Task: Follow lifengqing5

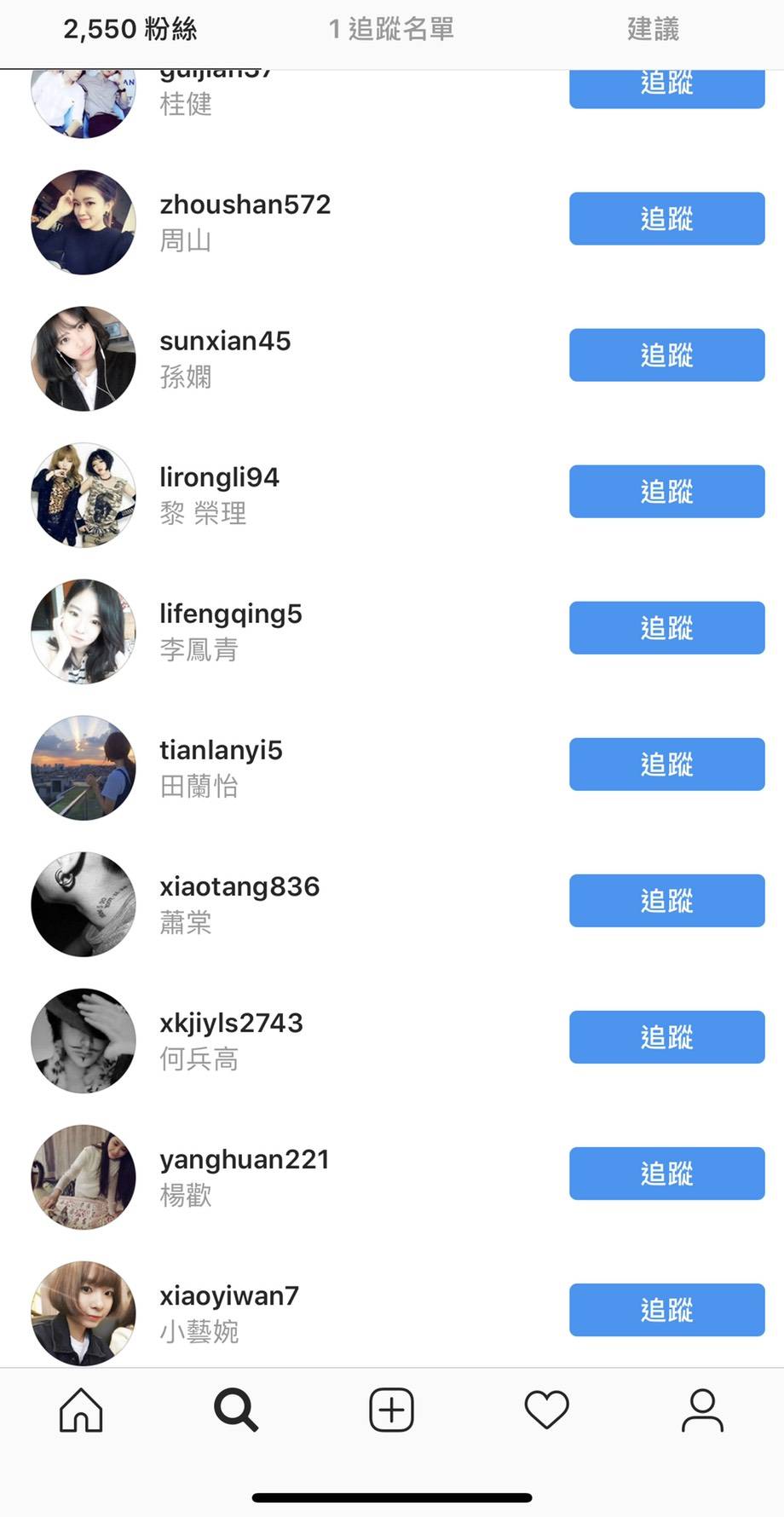Action: [x=666, y=628]
